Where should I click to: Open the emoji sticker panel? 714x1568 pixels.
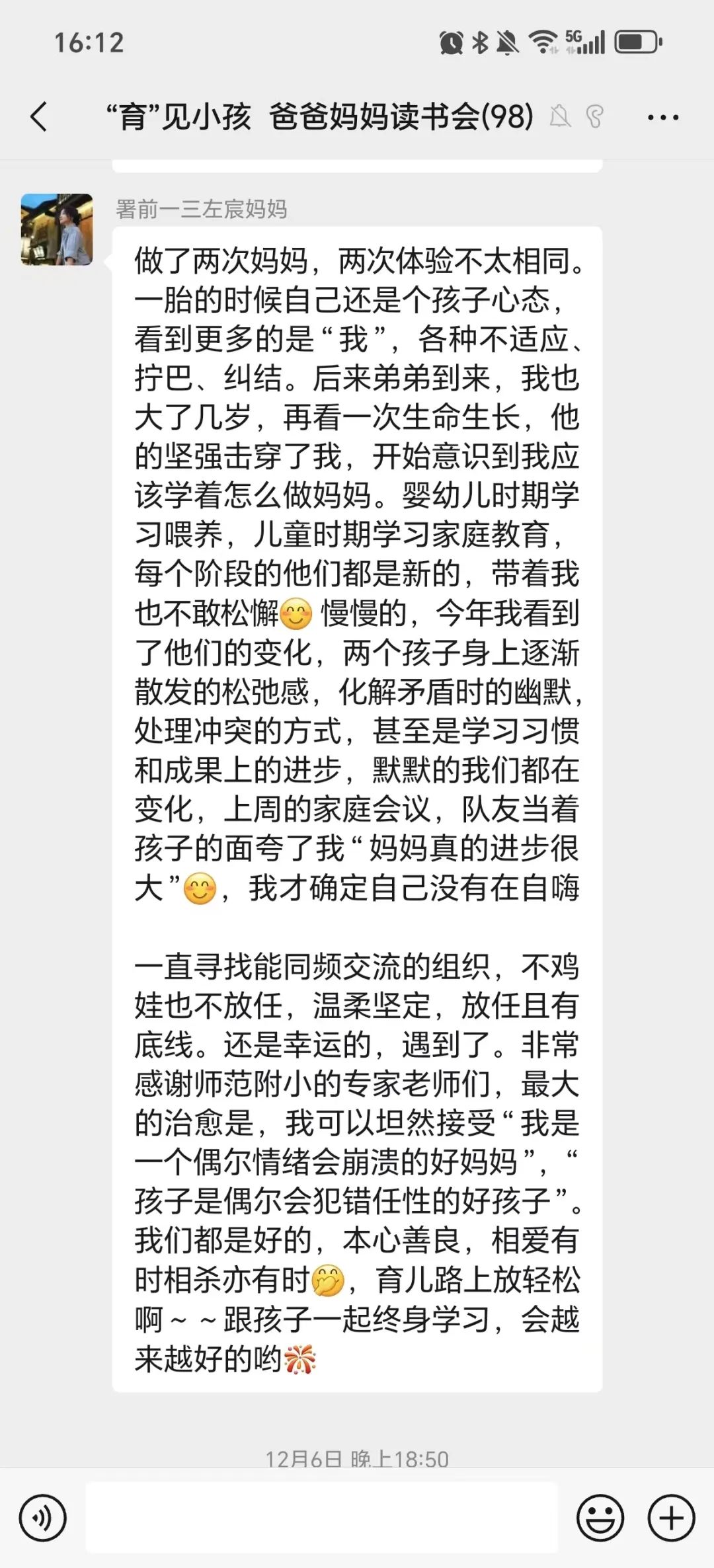pyautogui.click(x=600, y=1518)
